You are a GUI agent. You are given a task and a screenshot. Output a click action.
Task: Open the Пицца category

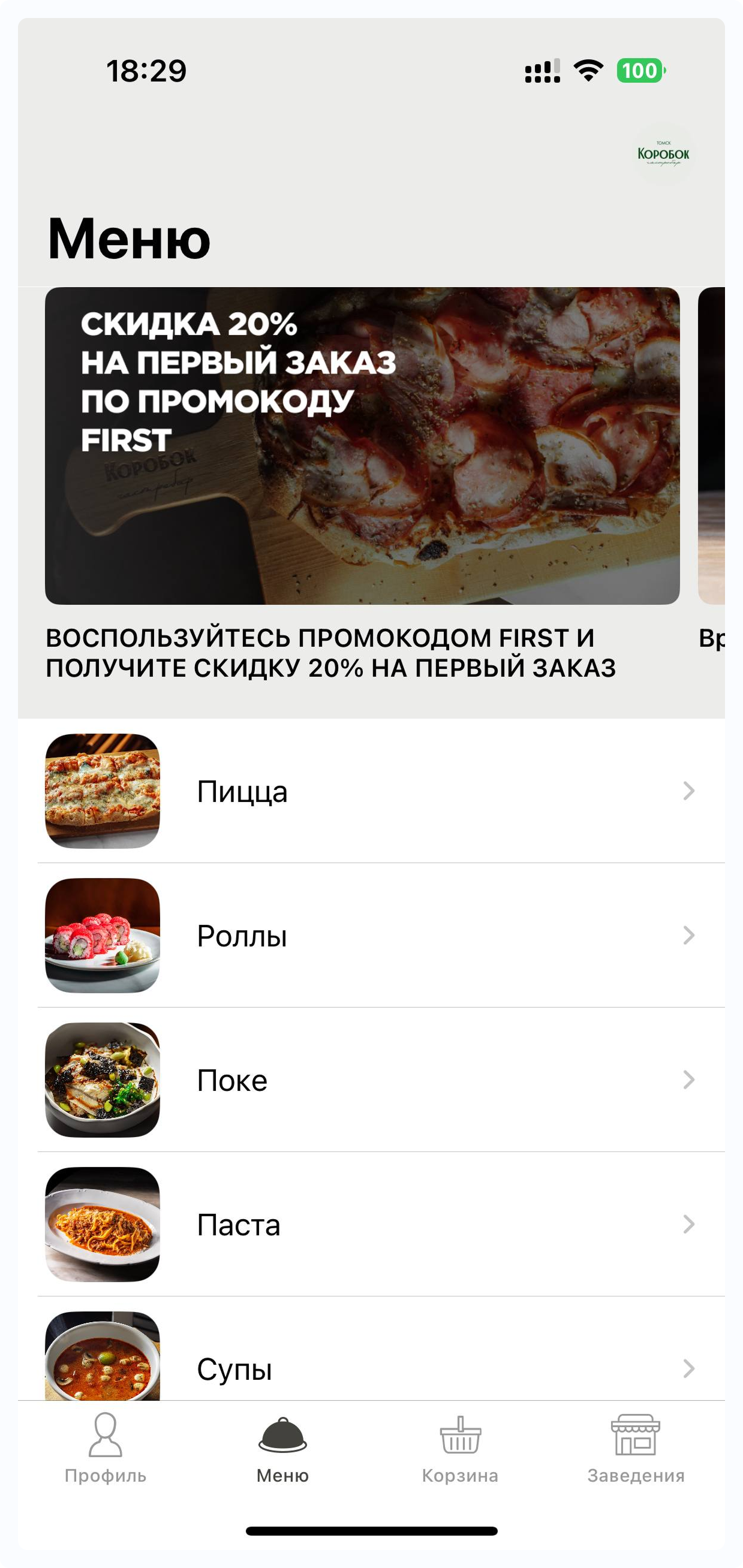click(372, 791)
